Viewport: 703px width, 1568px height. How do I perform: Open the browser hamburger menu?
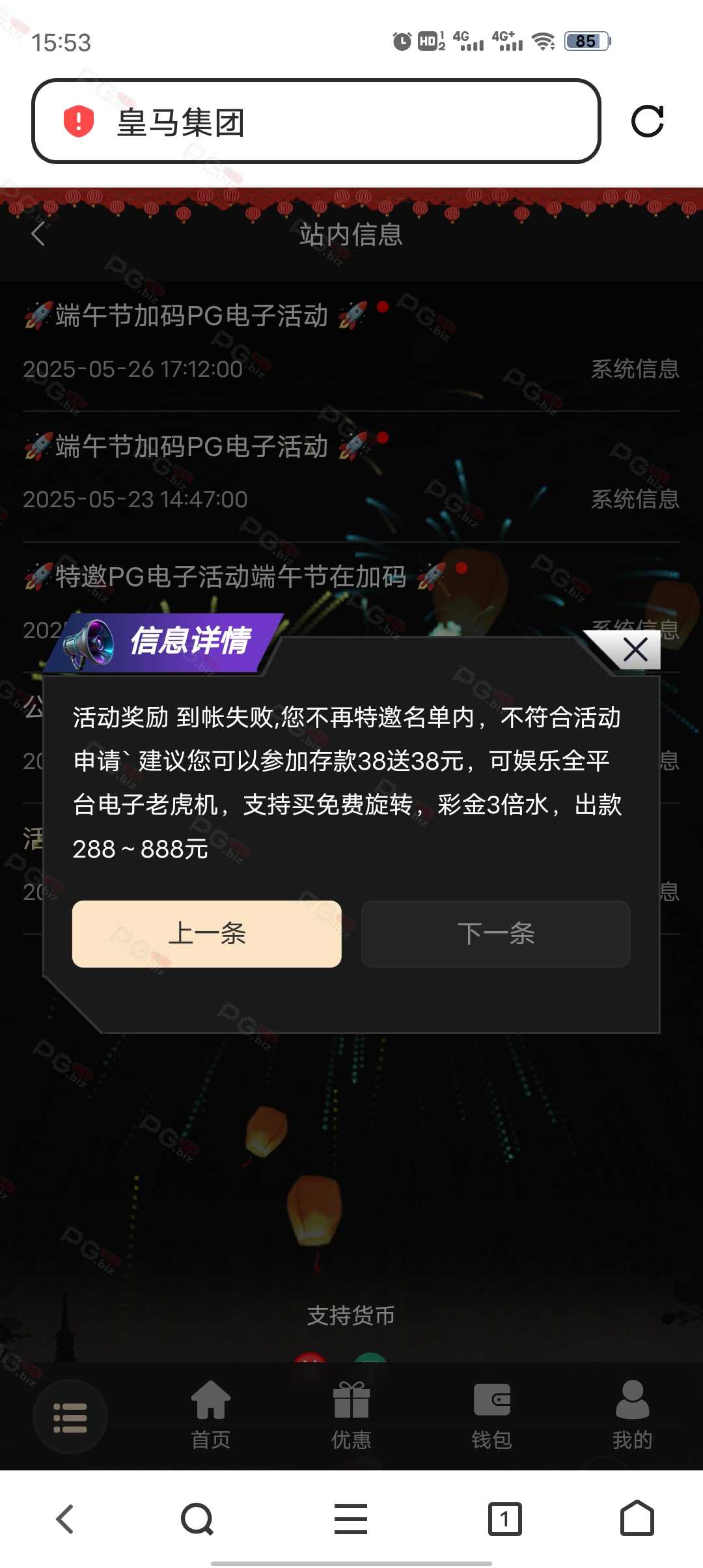point(351,1519)
